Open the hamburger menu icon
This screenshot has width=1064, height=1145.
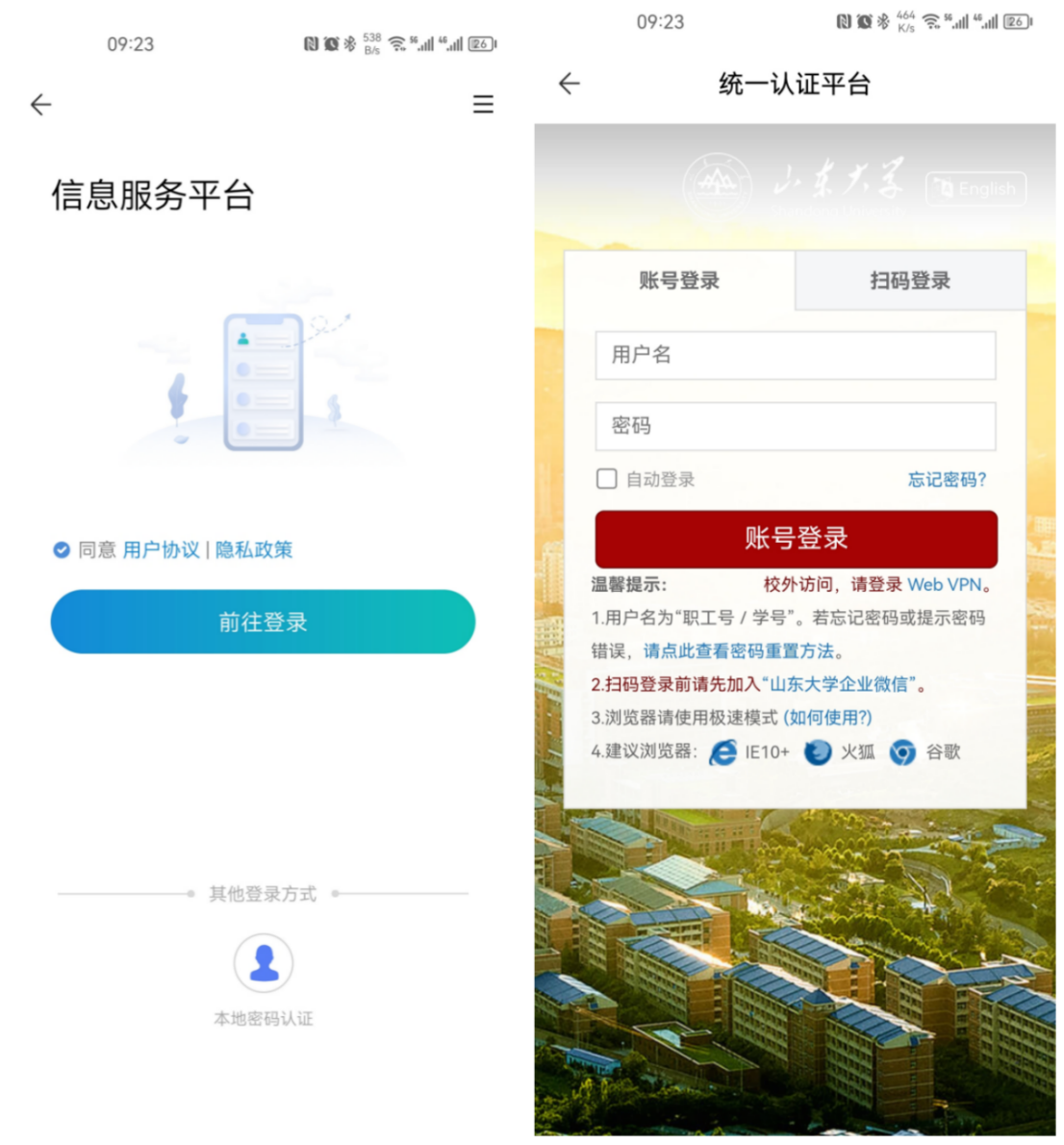click(483, 104)
